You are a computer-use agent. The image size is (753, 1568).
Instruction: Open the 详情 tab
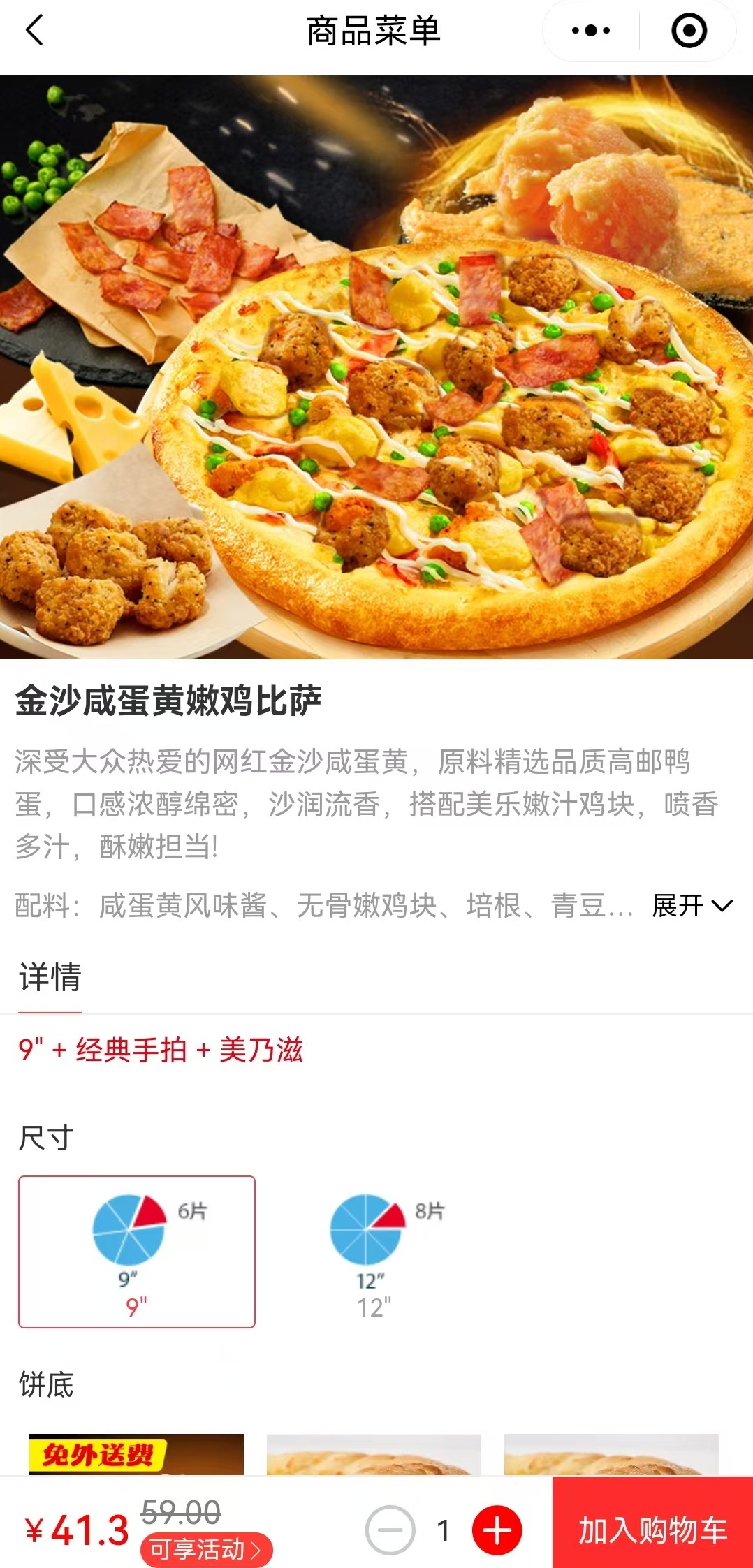point(50,977)
